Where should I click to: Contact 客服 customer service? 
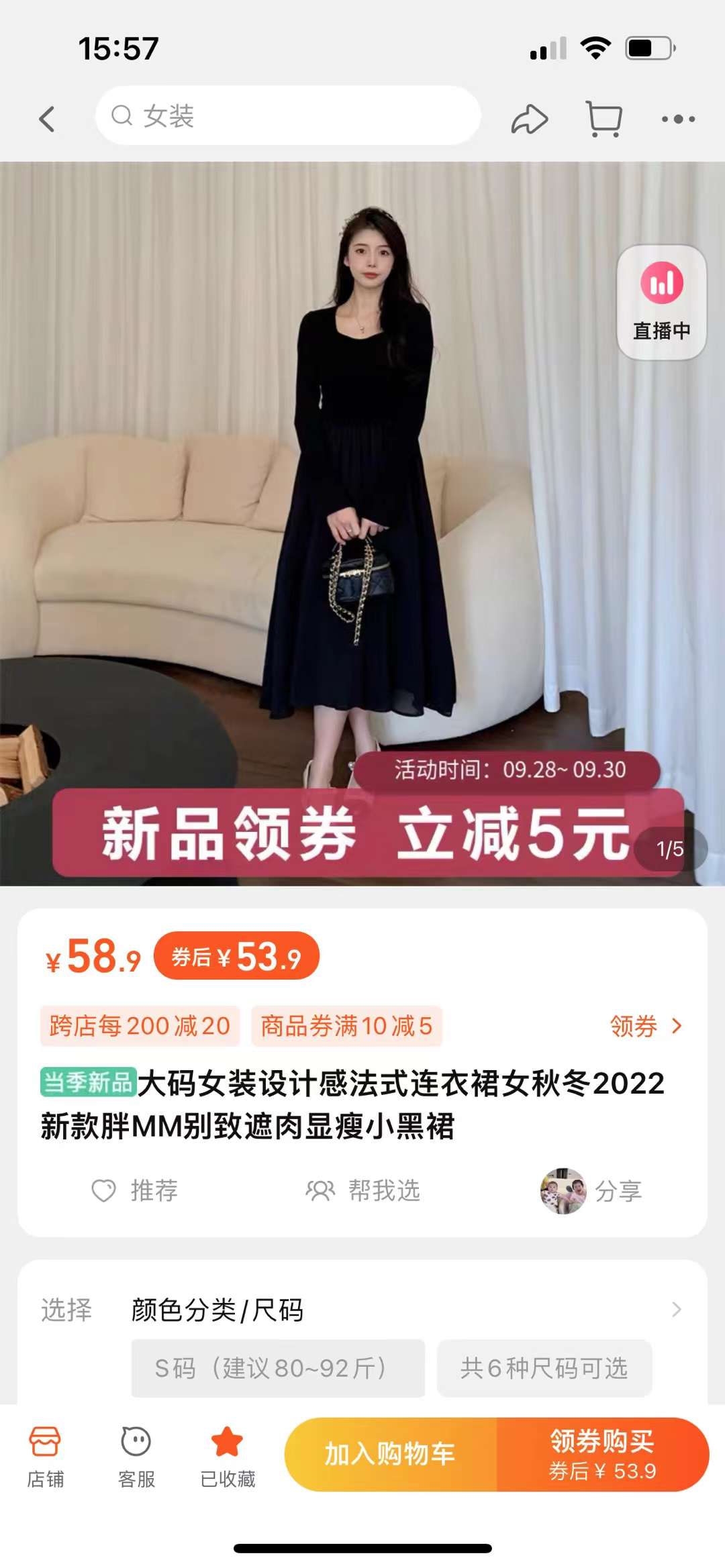136,1454
